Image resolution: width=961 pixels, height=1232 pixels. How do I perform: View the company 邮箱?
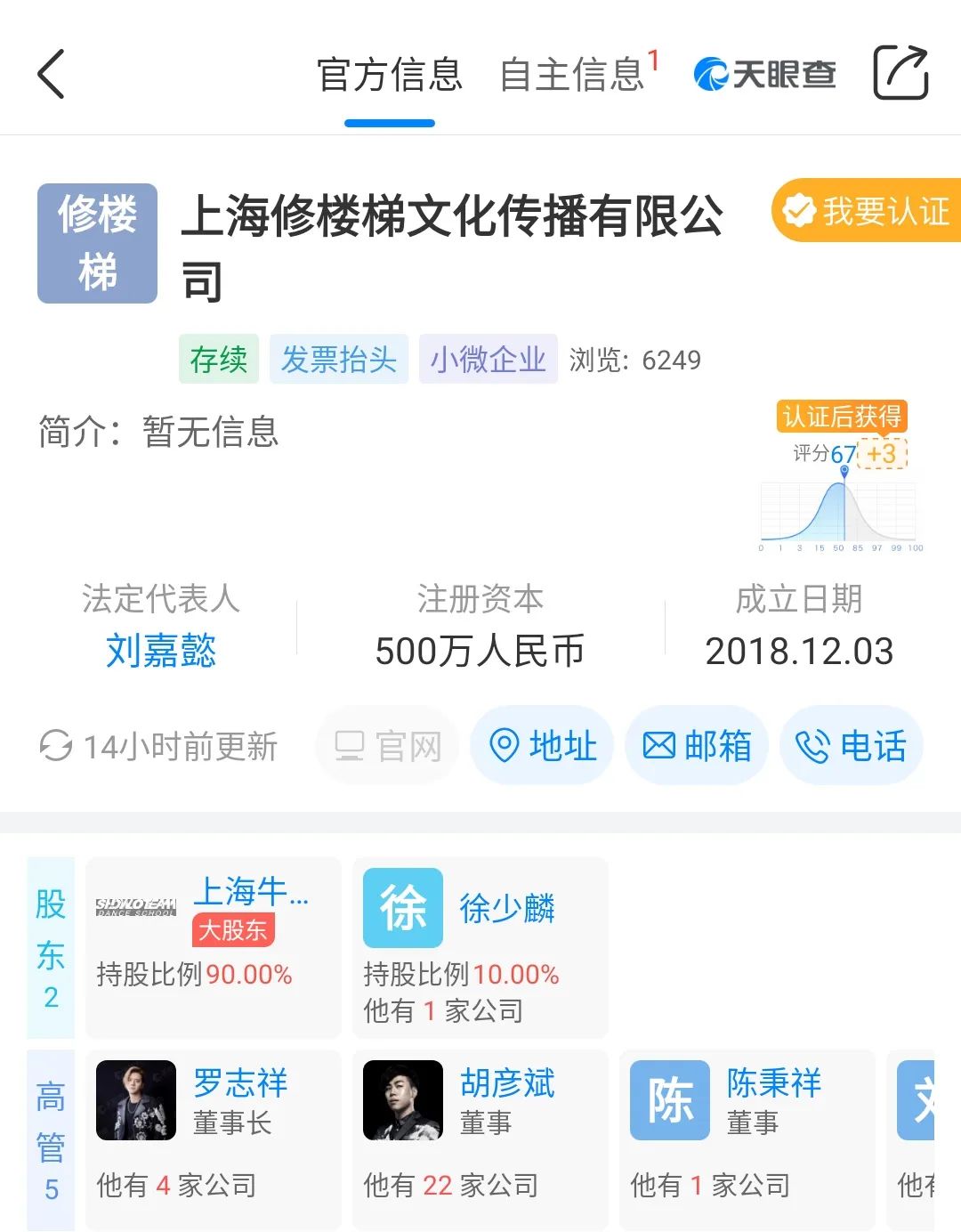(697, 746)
